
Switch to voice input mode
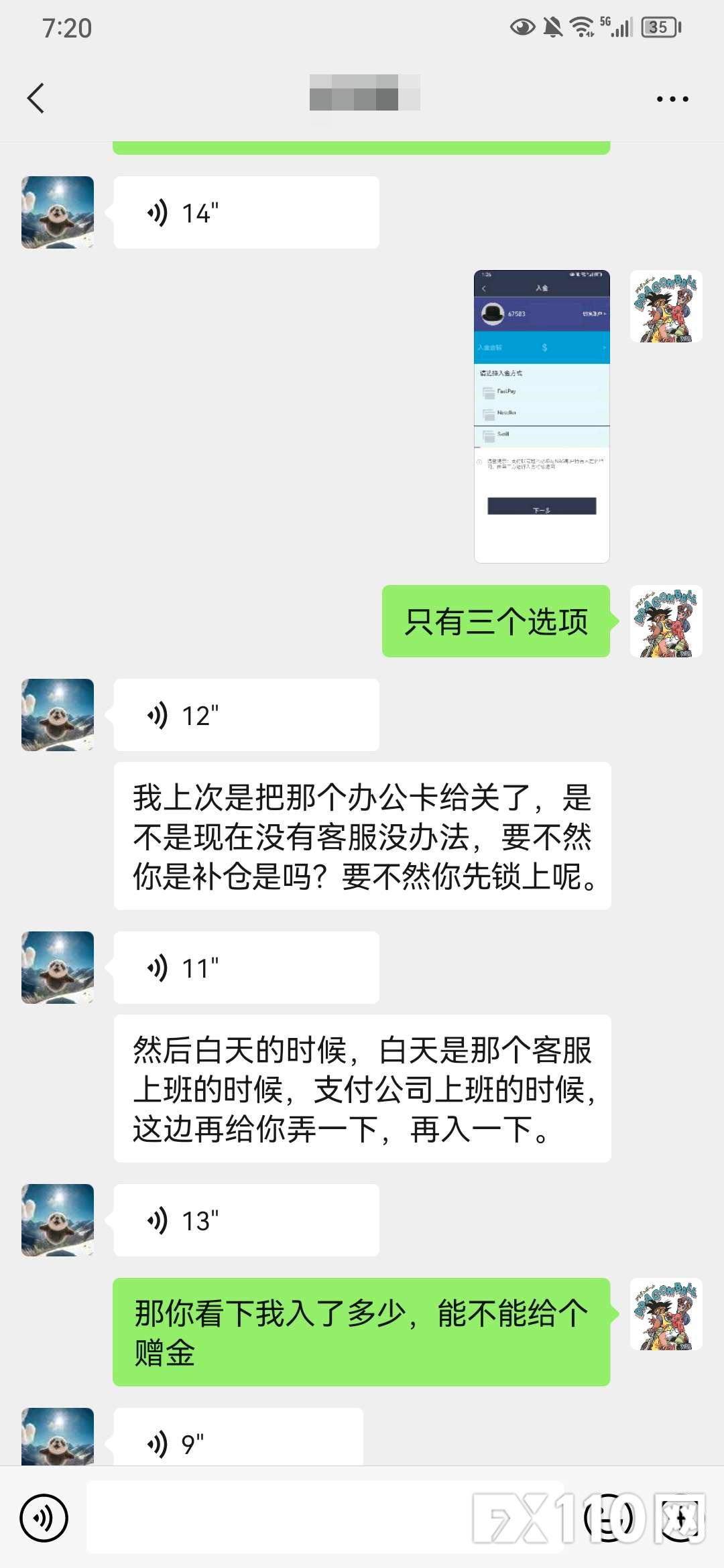44,1517
